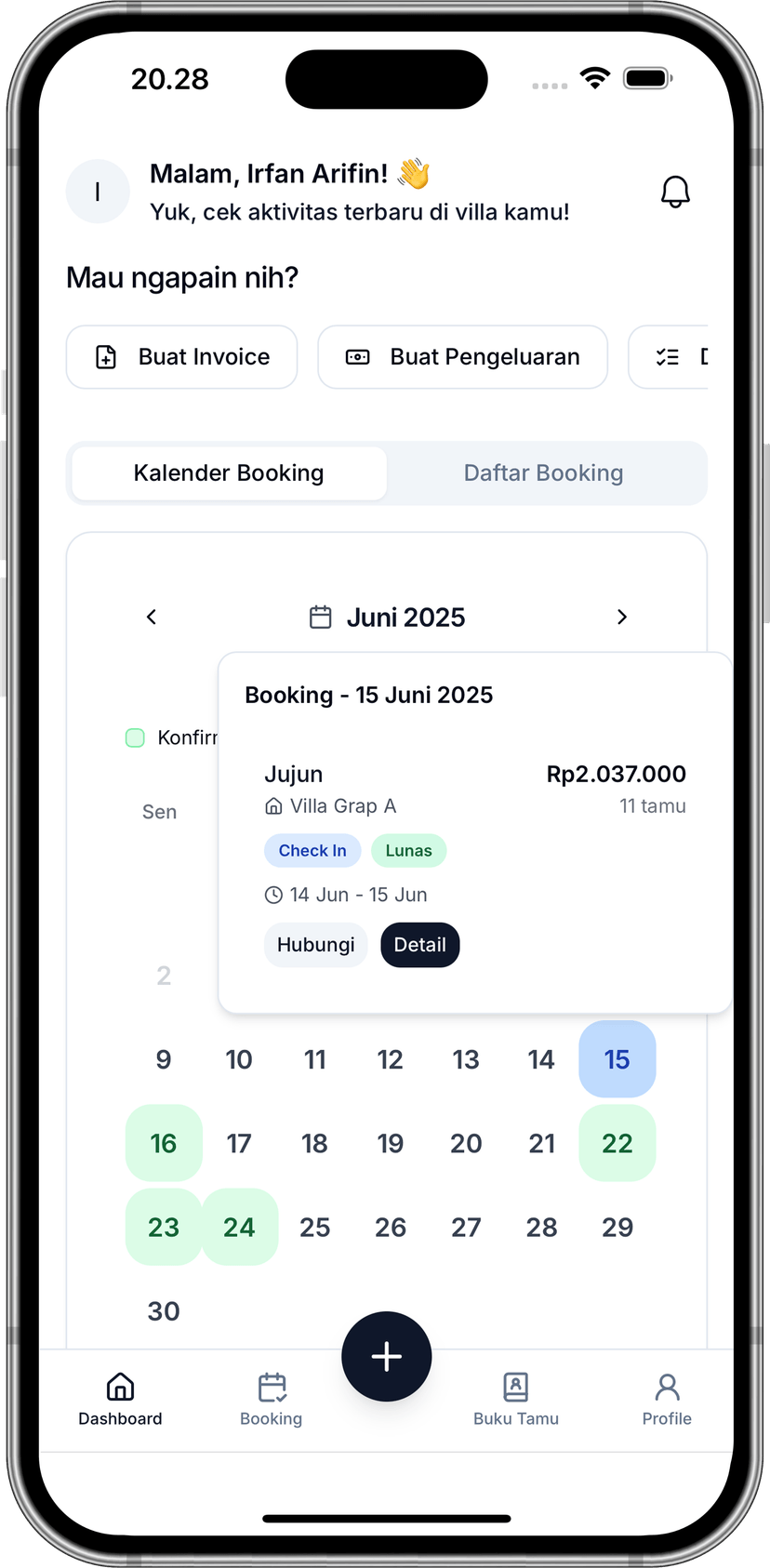Select June 16 on the calendar
Screen dimensions: 770x1568
[164, 1143]
